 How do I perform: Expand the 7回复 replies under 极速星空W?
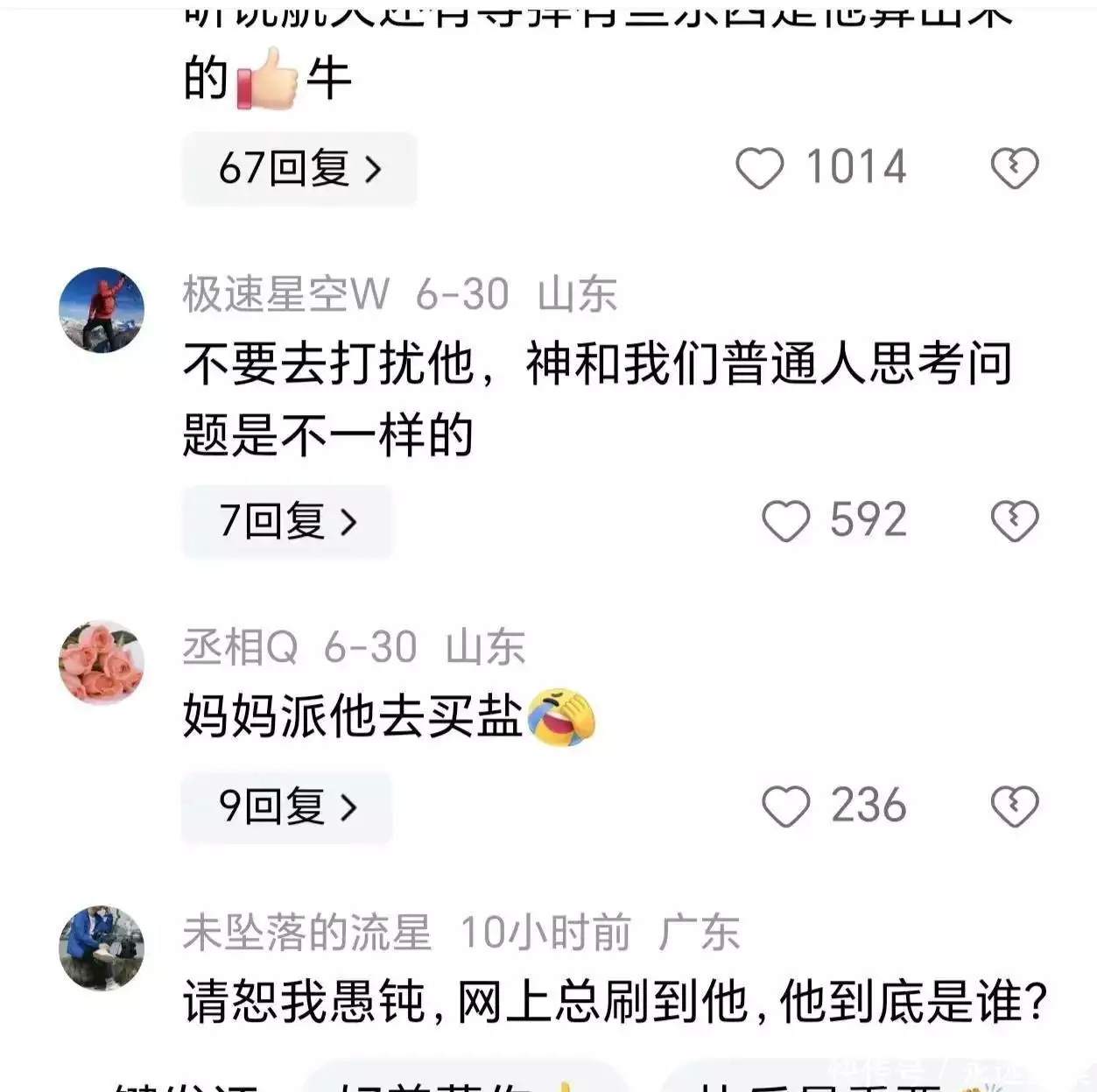click(x=287, y=522)
